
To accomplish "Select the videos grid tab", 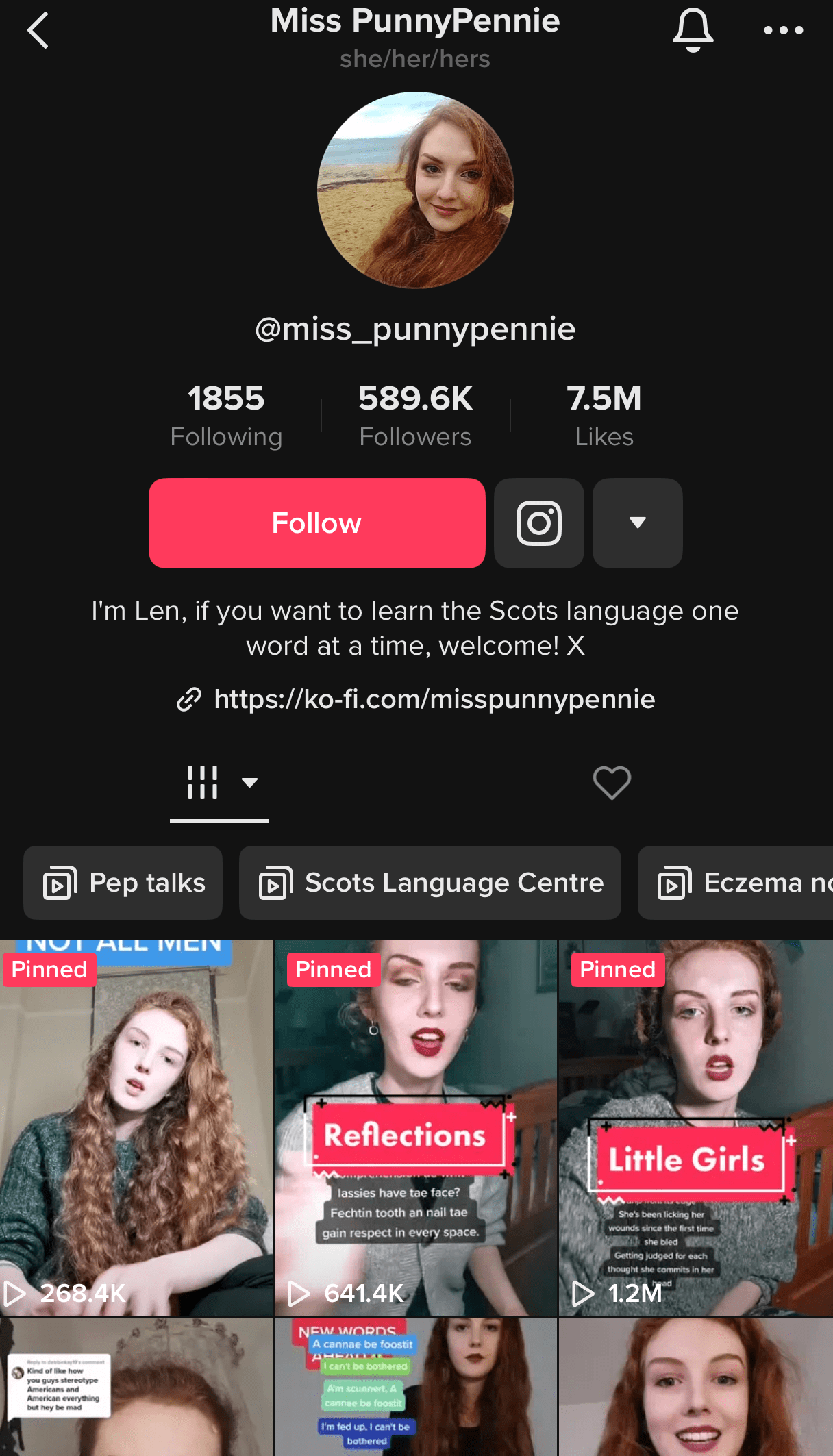I will (x=218, y=782).
